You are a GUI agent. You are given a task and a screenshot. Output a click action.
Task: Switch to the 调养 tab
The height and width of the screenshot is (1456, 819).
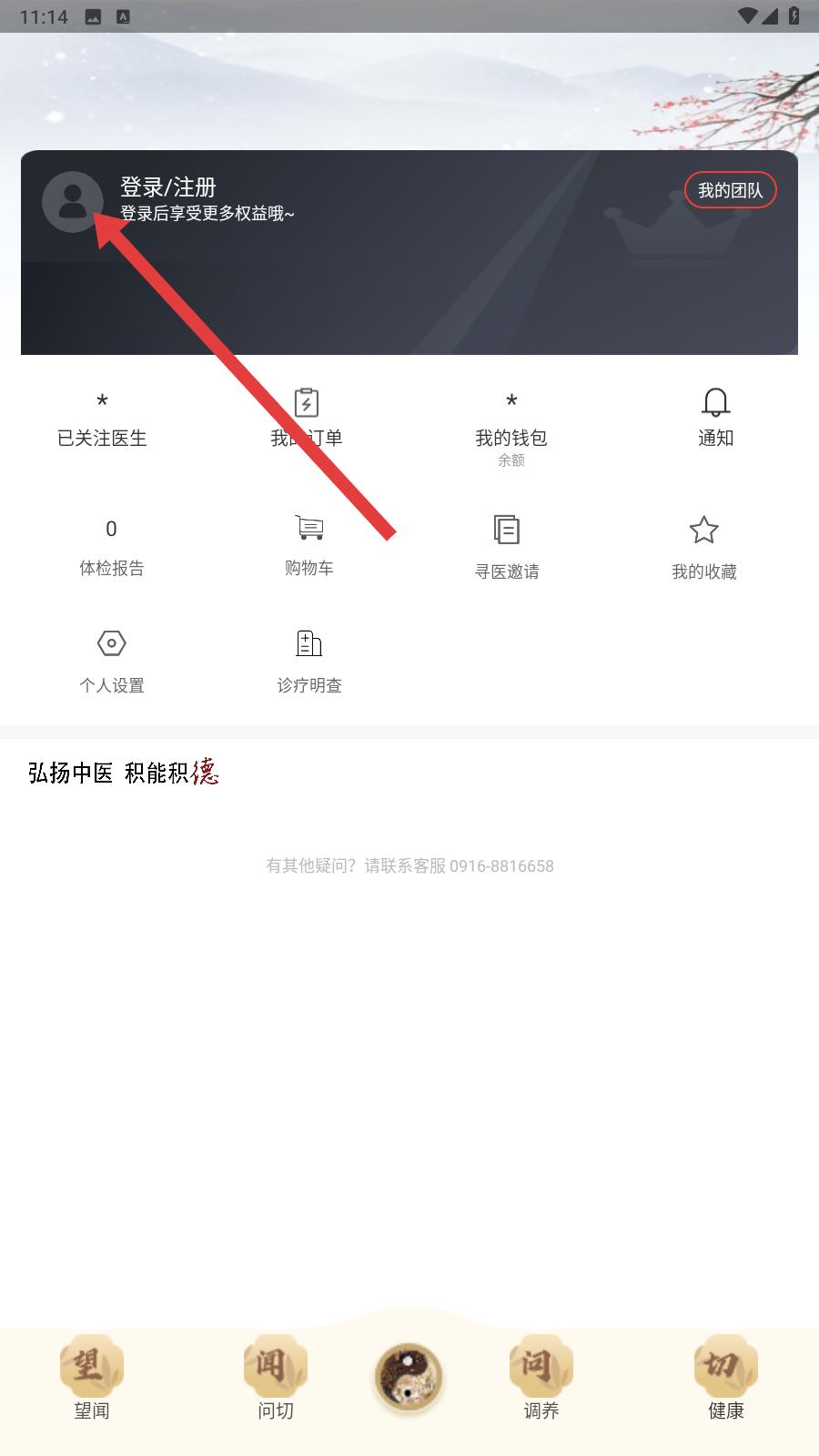(541, 1379)
